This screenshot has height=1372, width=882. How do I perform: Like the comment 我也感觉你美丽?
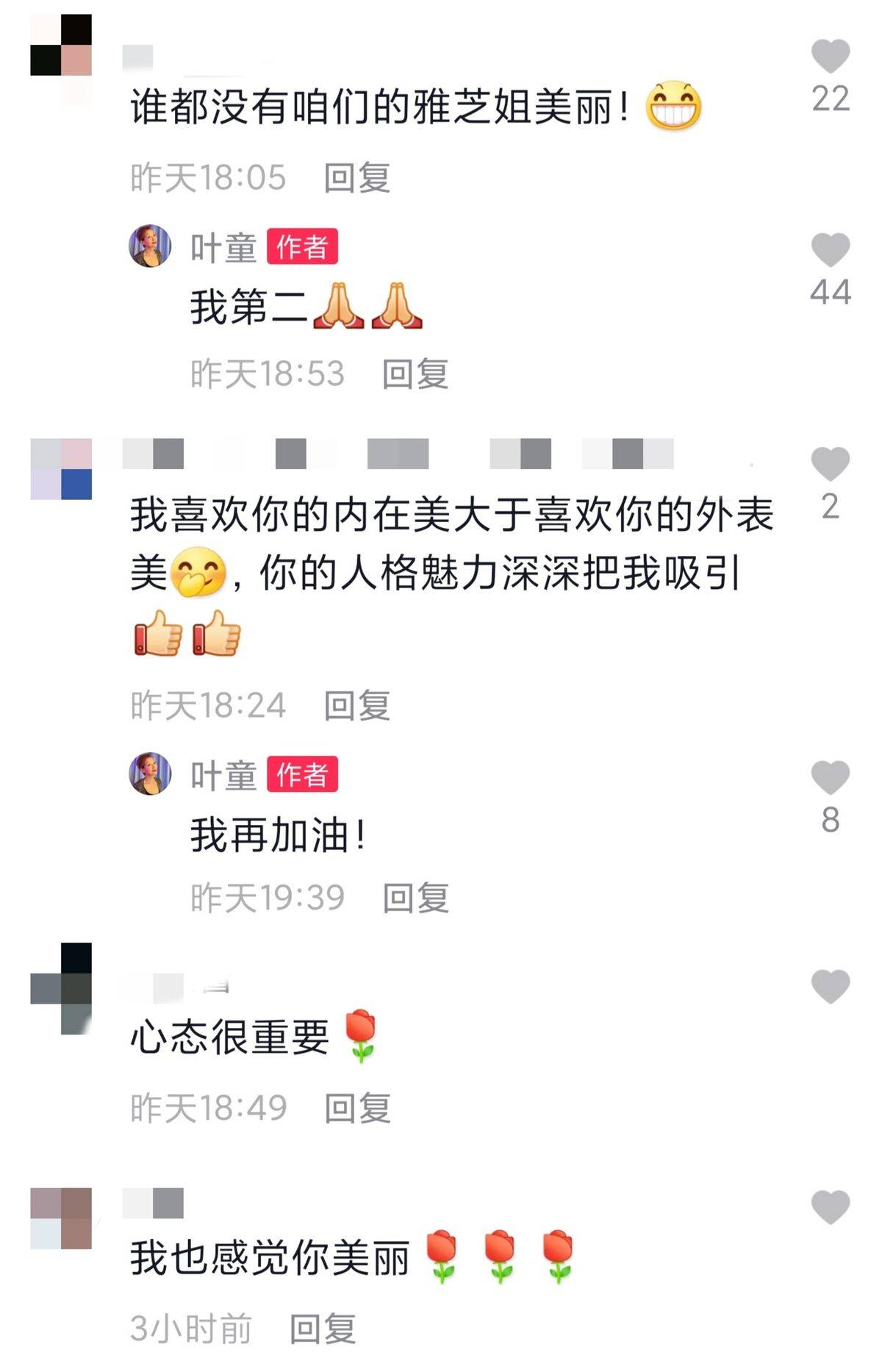coord(830,1207)
